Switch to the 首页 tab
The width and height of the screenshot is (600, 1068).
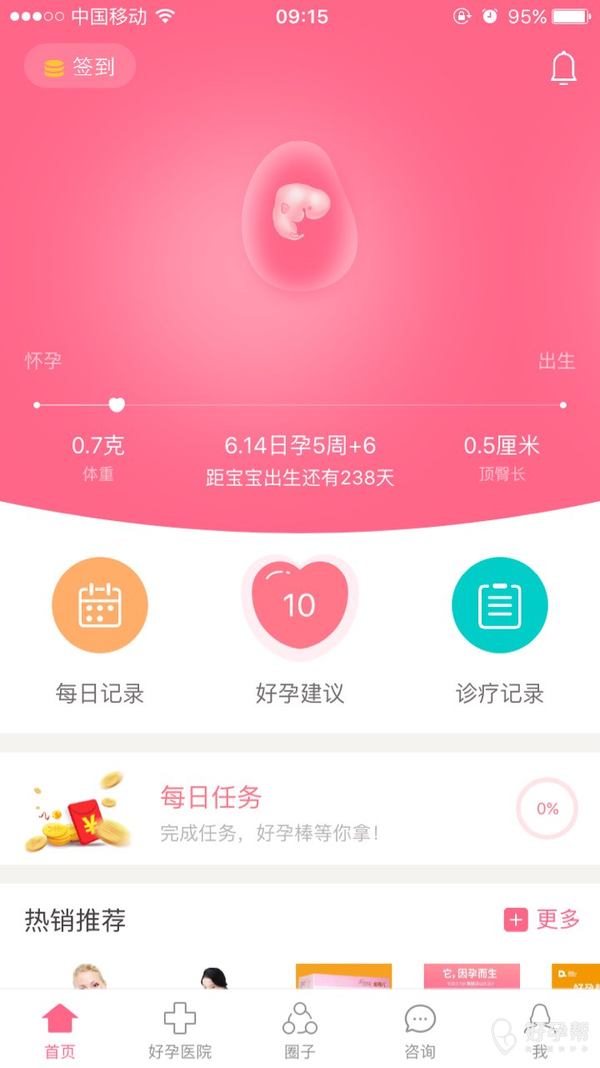[x=60, y=1030]
